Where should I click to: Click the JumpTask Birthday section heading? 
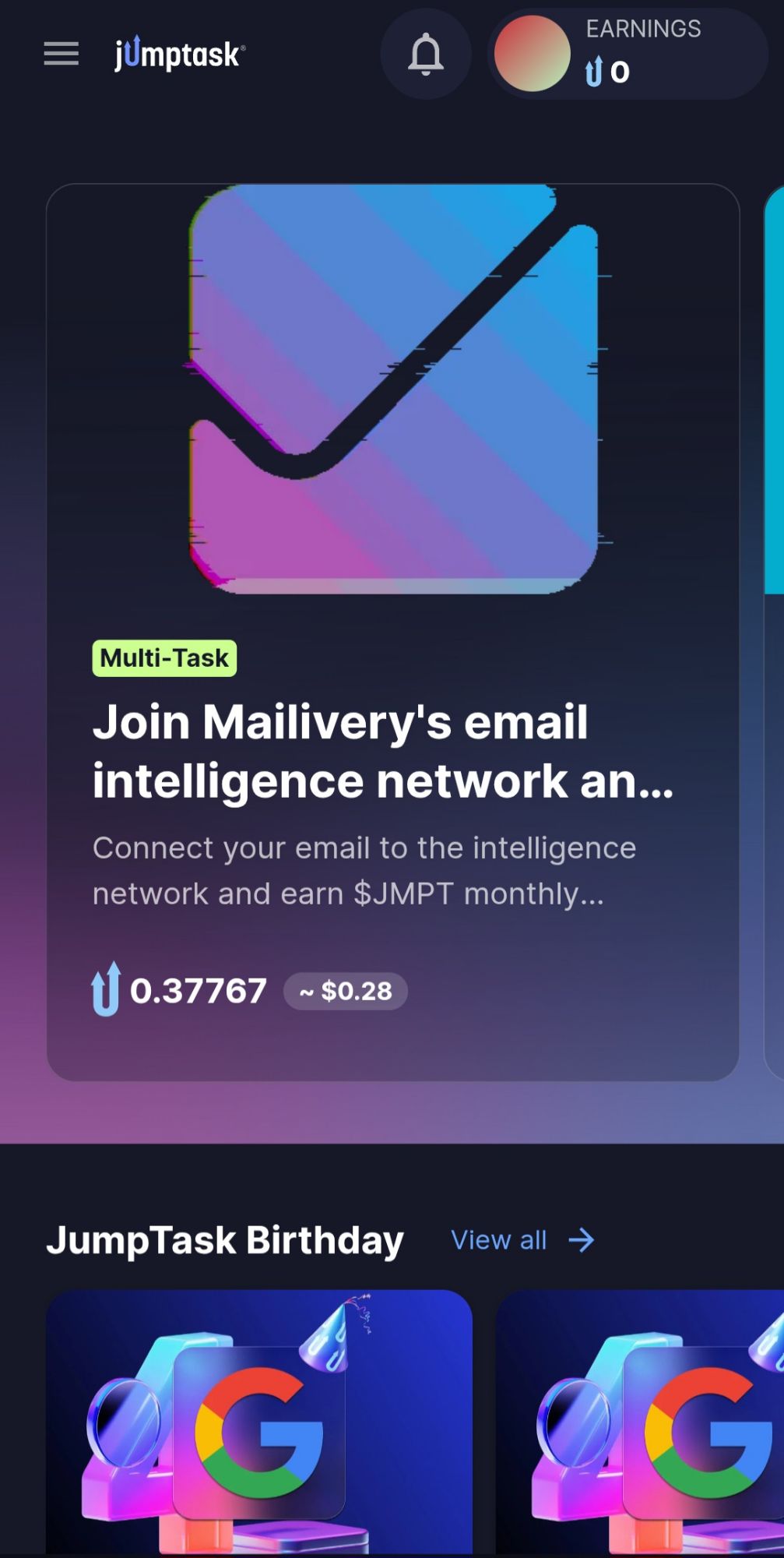225,1239
